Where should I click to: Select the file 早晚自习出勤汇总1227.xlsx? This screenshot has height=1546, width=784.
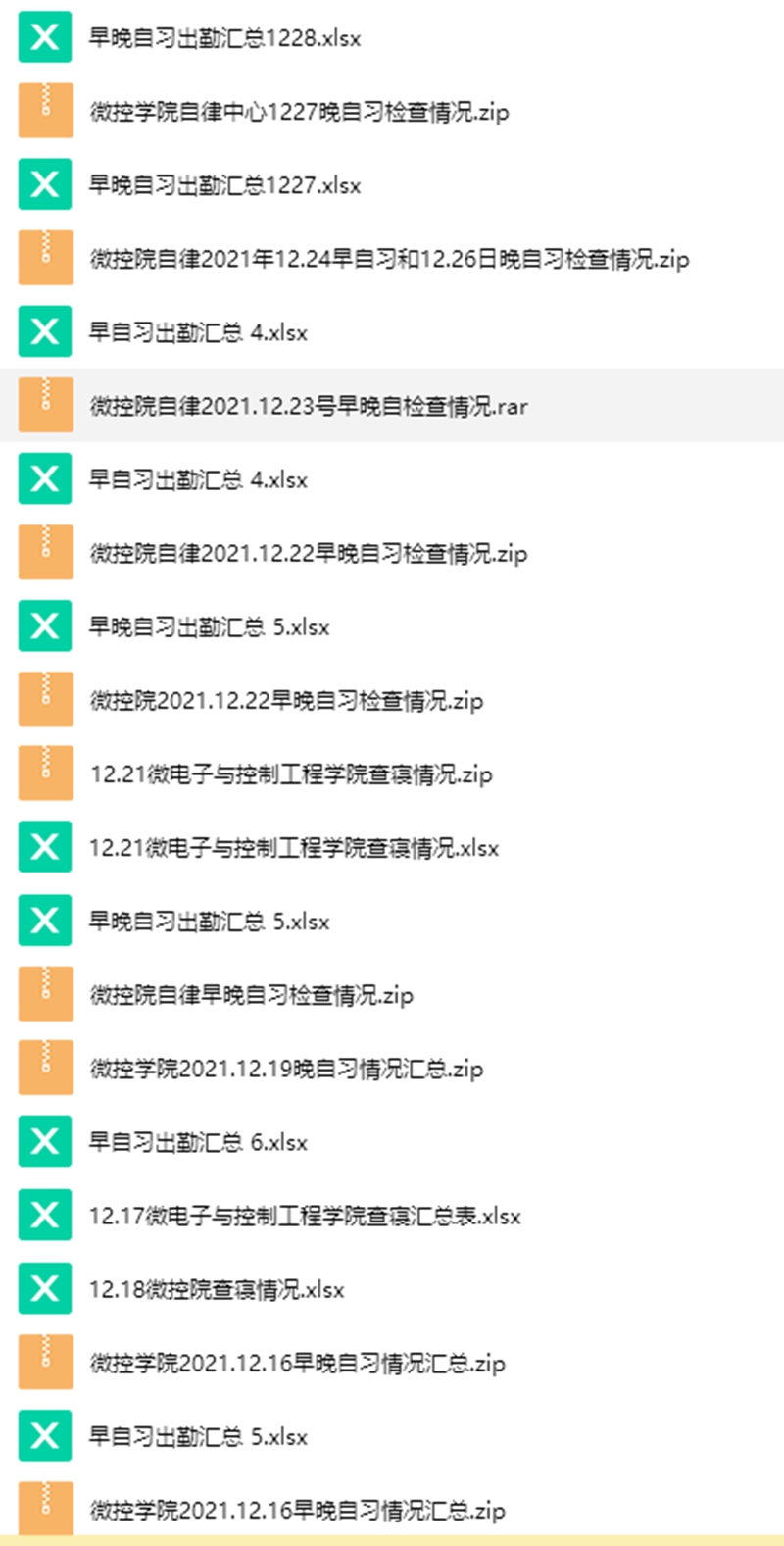392,185
